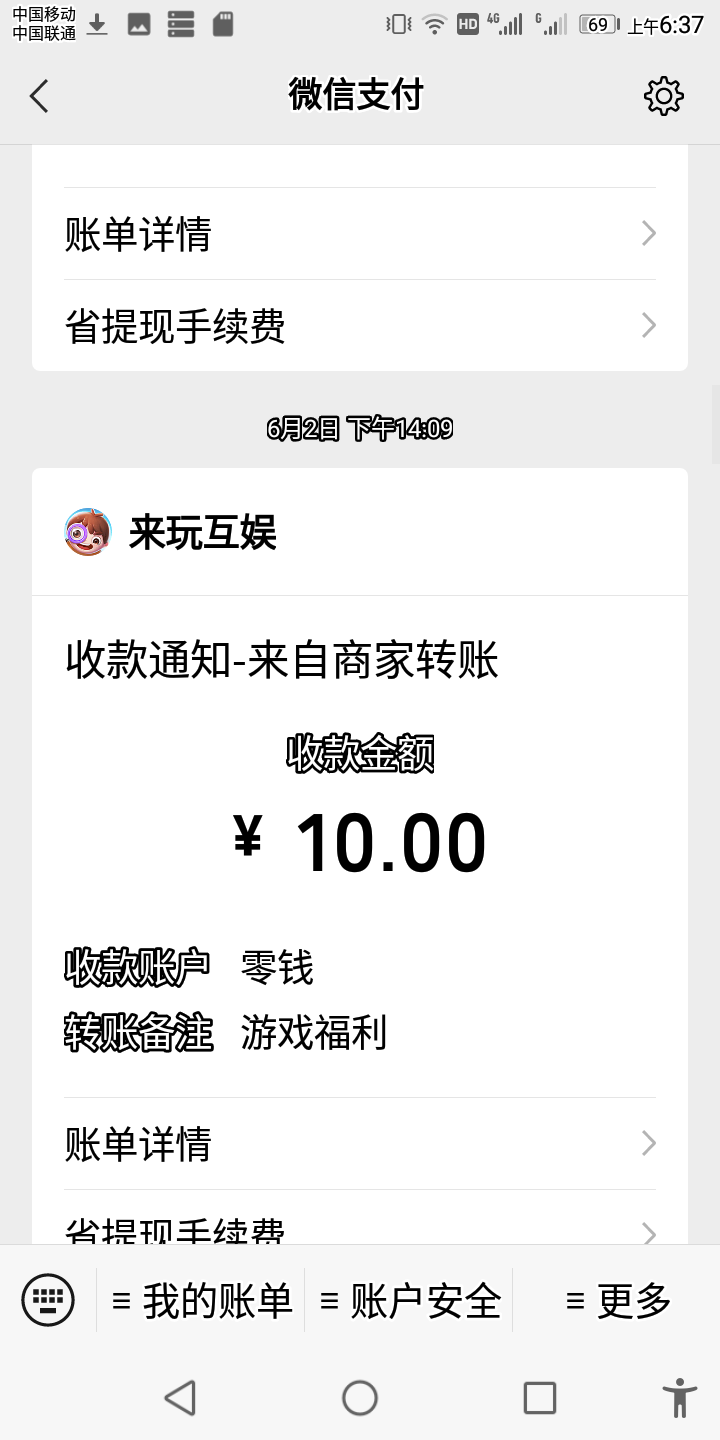Go back from 微信支付 chat
The width and height of the screenshot is (720, 1440).
coord(39,96)
